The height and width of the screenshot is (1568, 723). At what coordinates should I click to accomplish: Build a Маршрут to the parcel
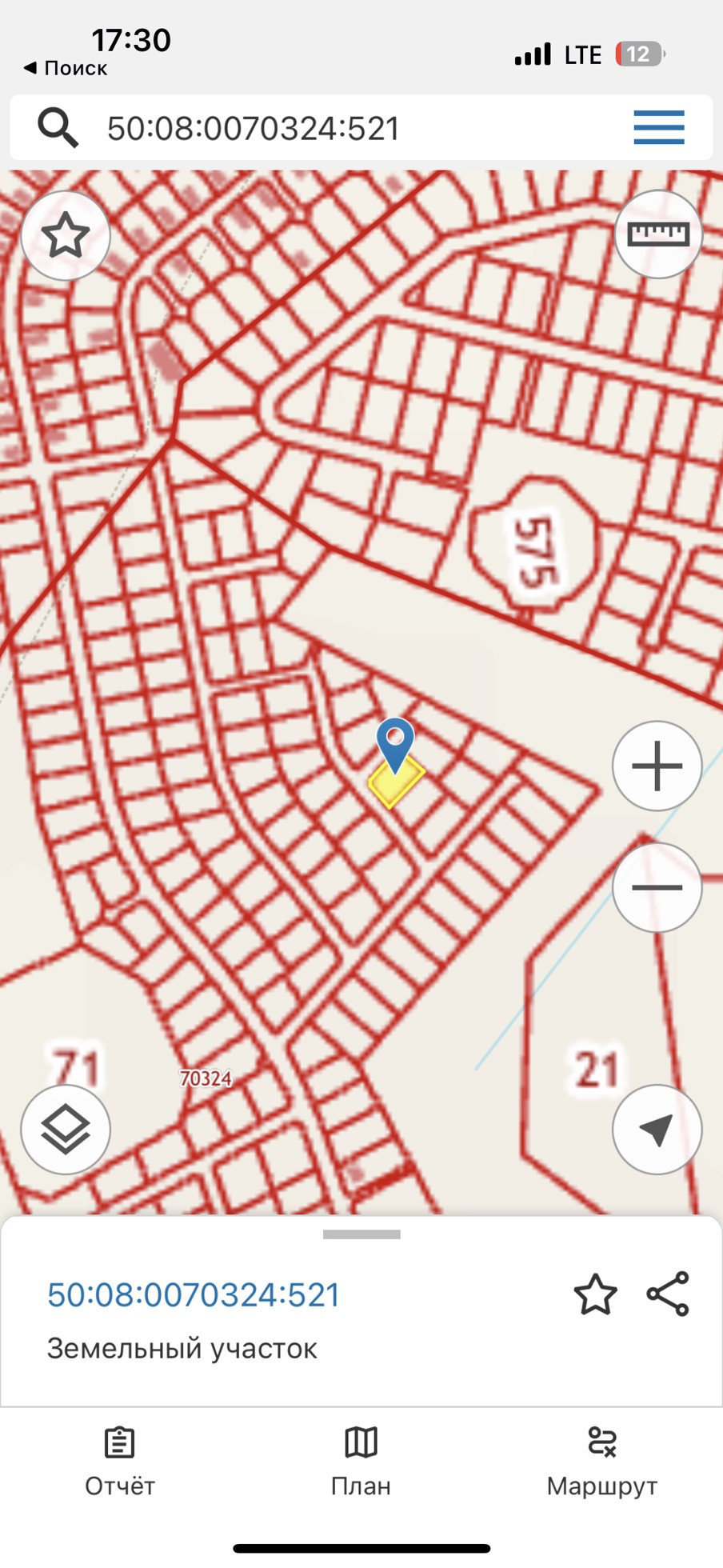601,1462
